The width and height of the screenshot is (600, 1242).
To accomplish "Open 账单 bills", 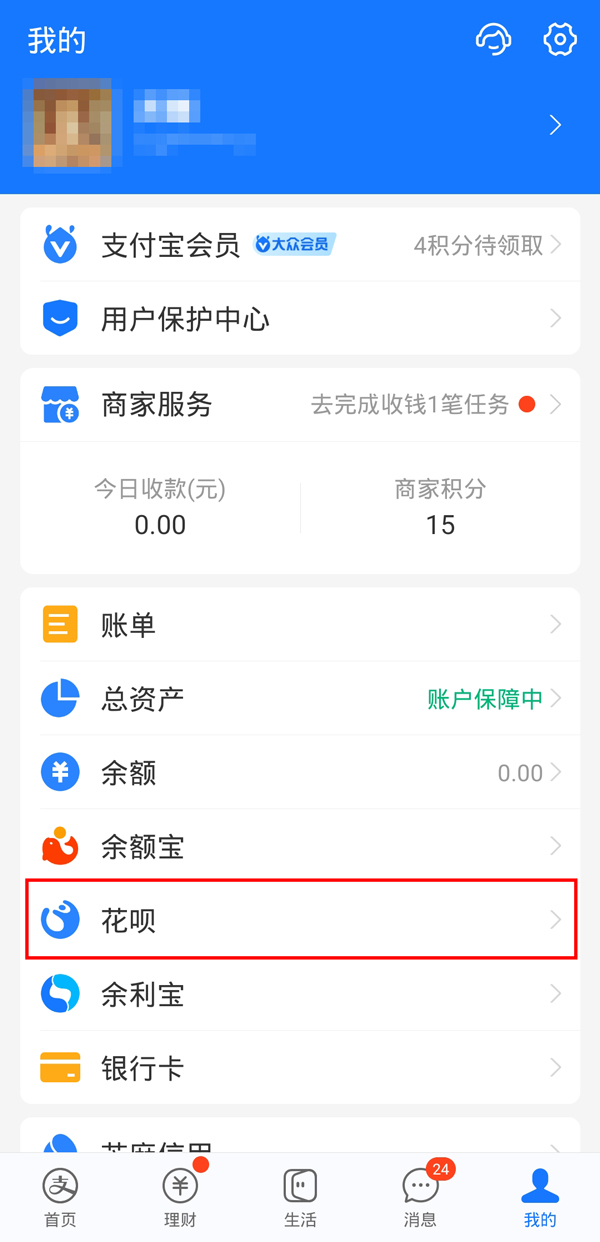I will tap(300, 625).
